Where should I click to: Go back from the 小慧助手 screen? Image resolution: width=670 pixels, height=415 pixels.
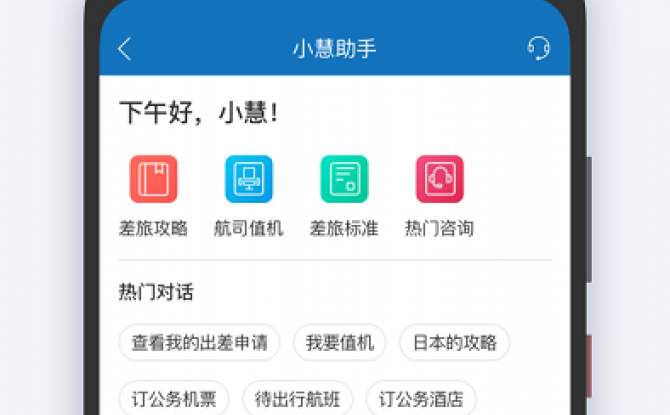coord(125,48)
